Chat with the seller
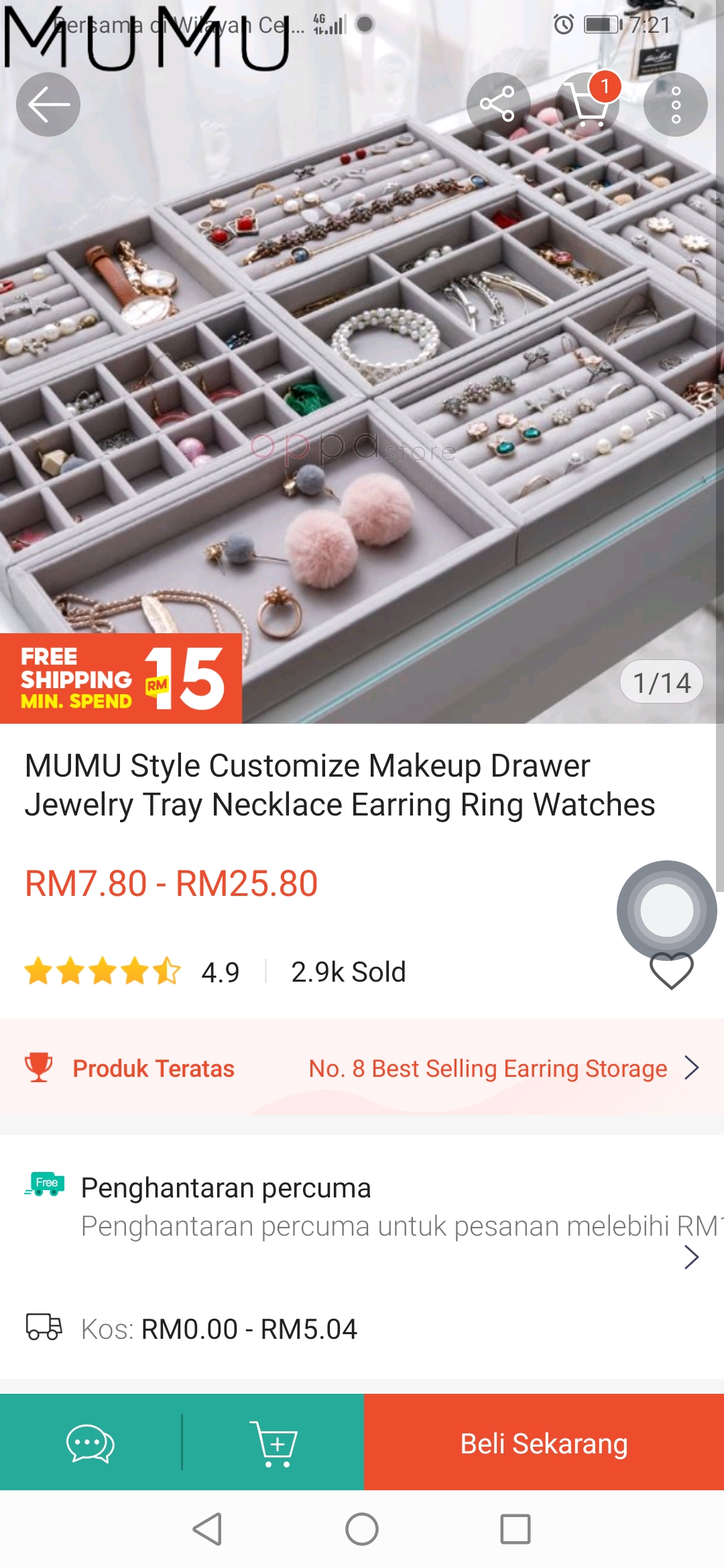Screen dimensions: 724x1568 pos(90,1443)
